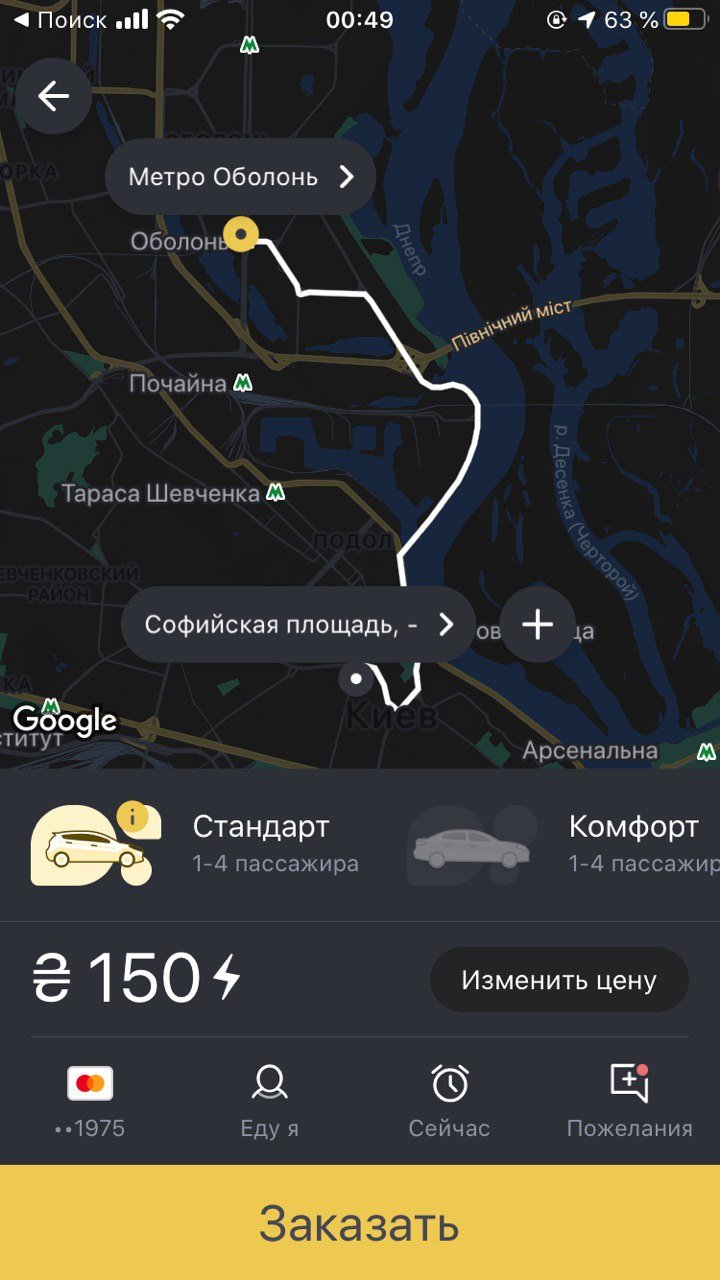This screenshot has width=720, height=1280.
Task: Open 'Изменить цену' to change price
Action: point(559,981)
